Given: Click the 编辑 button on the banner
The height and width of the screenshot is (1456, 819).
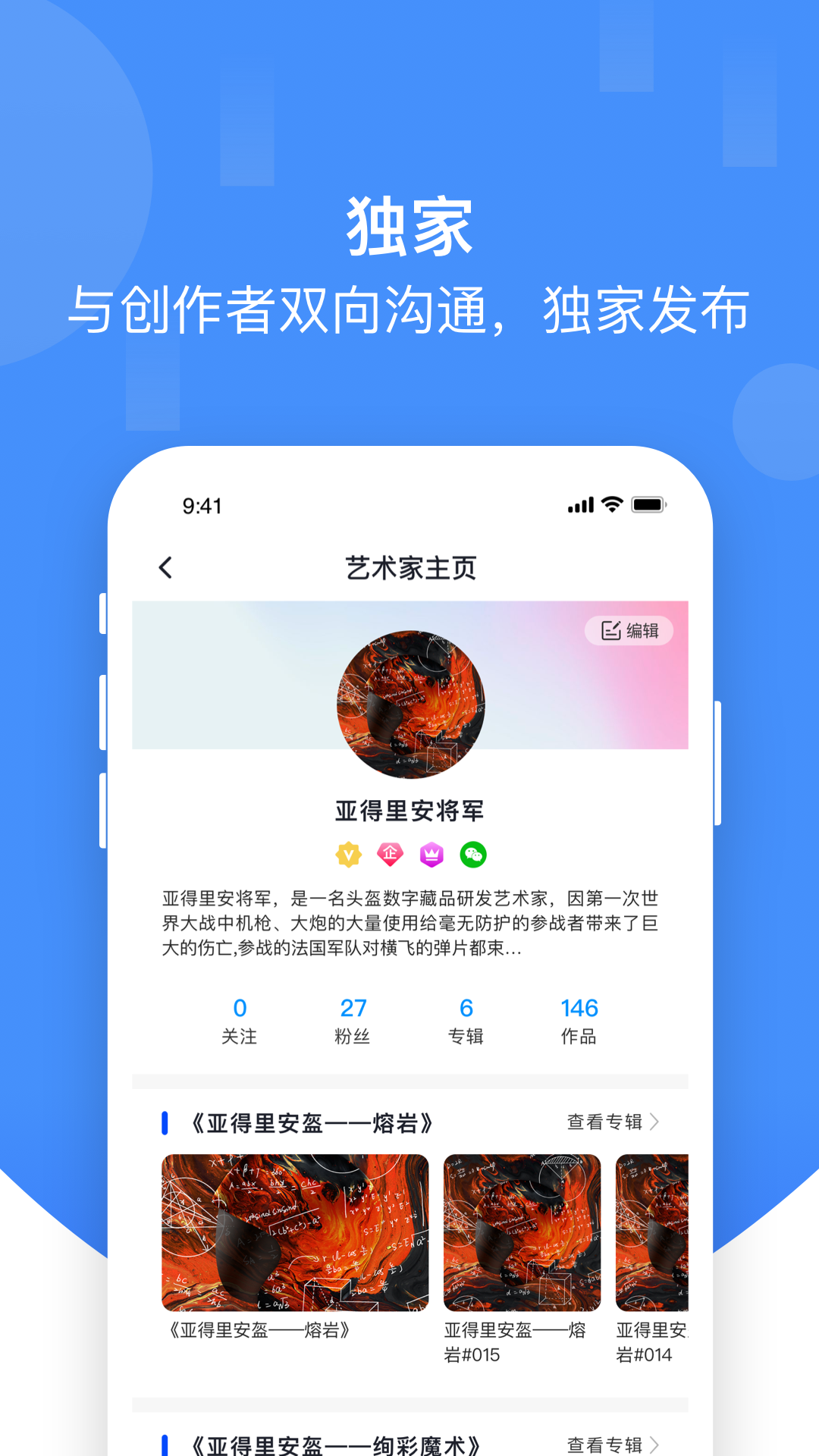Looking at the screenshot, I should click(x=629, y=630).
